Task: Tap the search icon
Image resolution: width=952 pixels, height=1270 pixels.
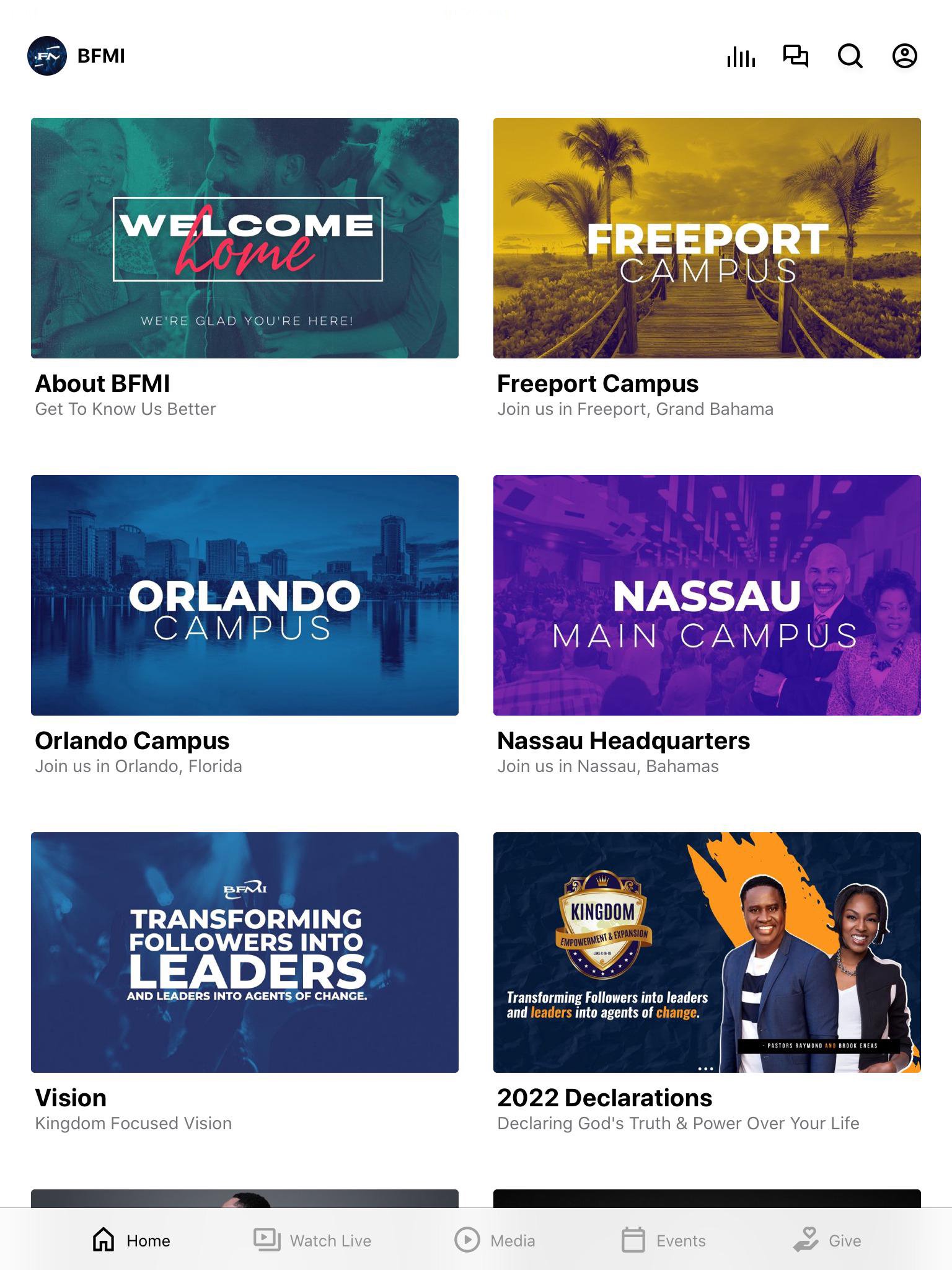Action: pyautogui.click(x=850, y=56)
